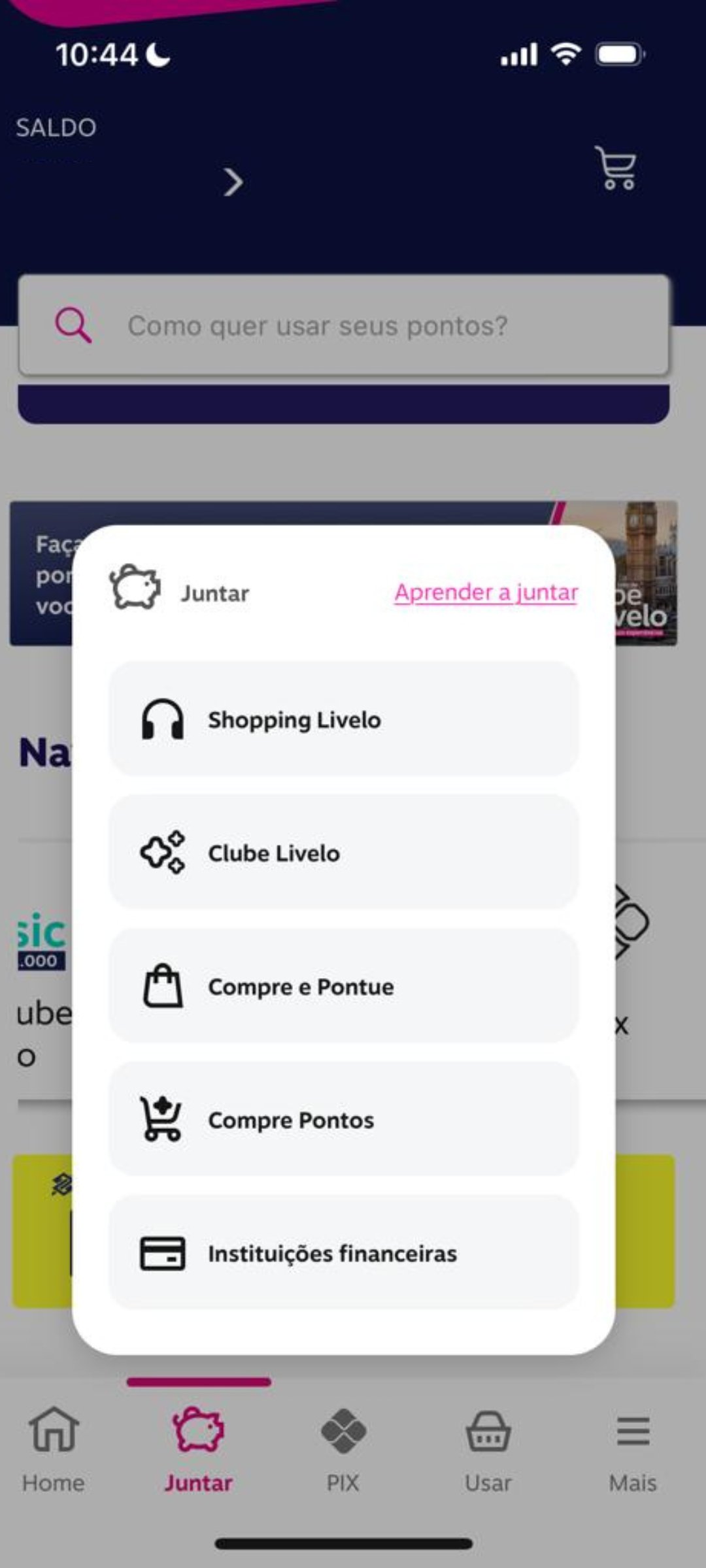The width and height of the screenshot is (706, 1568).
Task: Go to Instituições financeiras
Action: pos(343,1252)
